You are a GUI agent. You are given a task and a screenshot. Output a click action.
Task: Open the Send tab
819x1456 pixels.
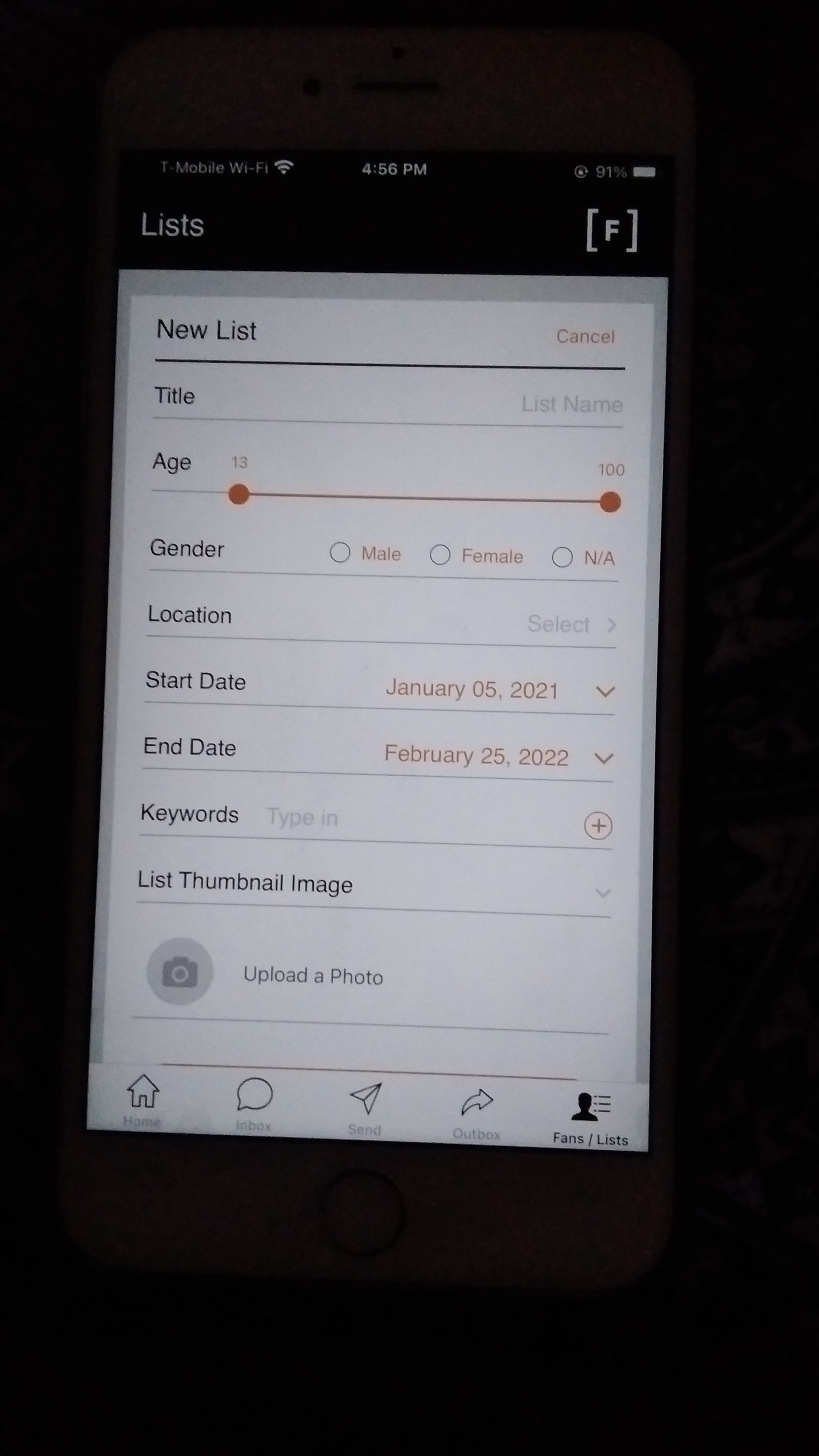coord(365,1108)
